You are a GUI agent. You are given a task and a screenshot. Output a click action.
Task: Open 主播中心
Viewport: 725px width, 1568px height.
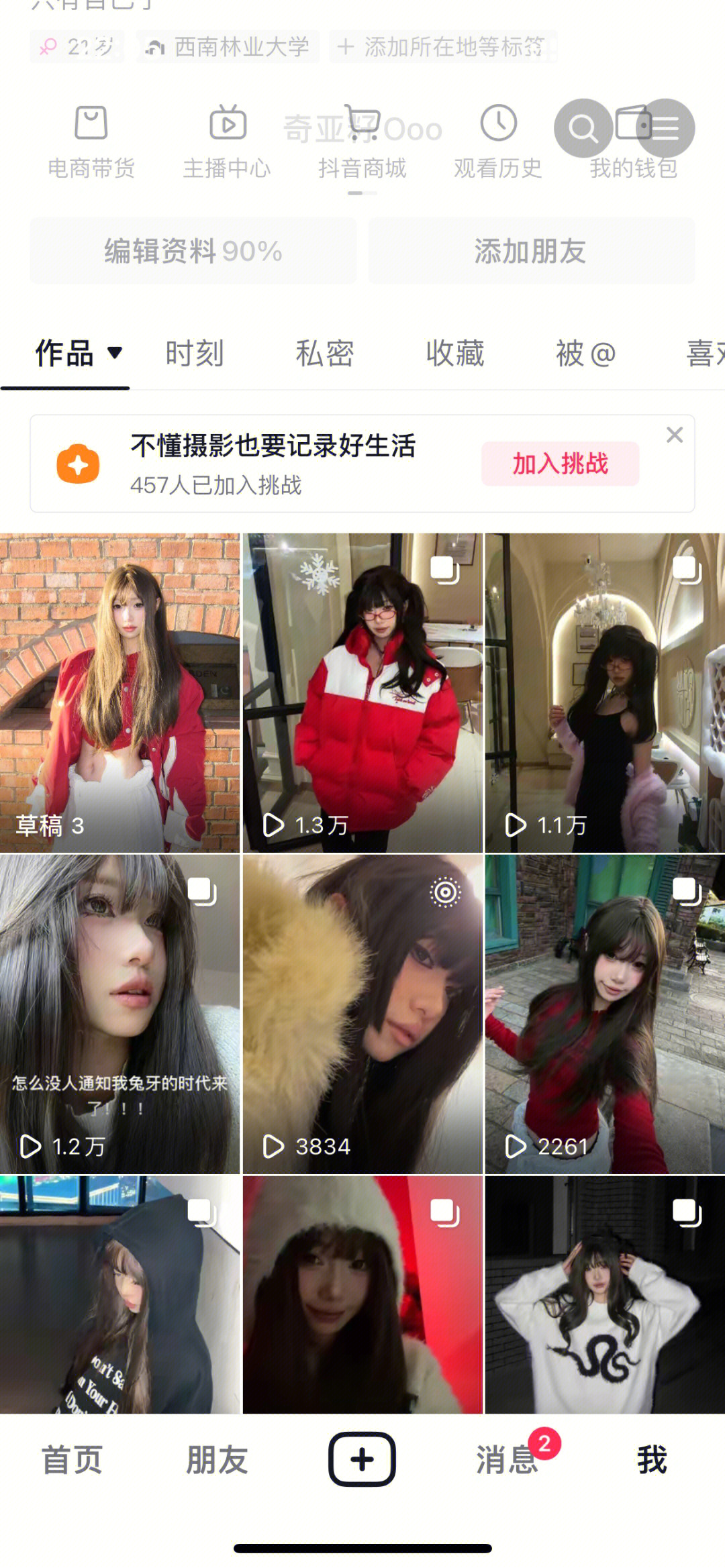tap(227, 142)
